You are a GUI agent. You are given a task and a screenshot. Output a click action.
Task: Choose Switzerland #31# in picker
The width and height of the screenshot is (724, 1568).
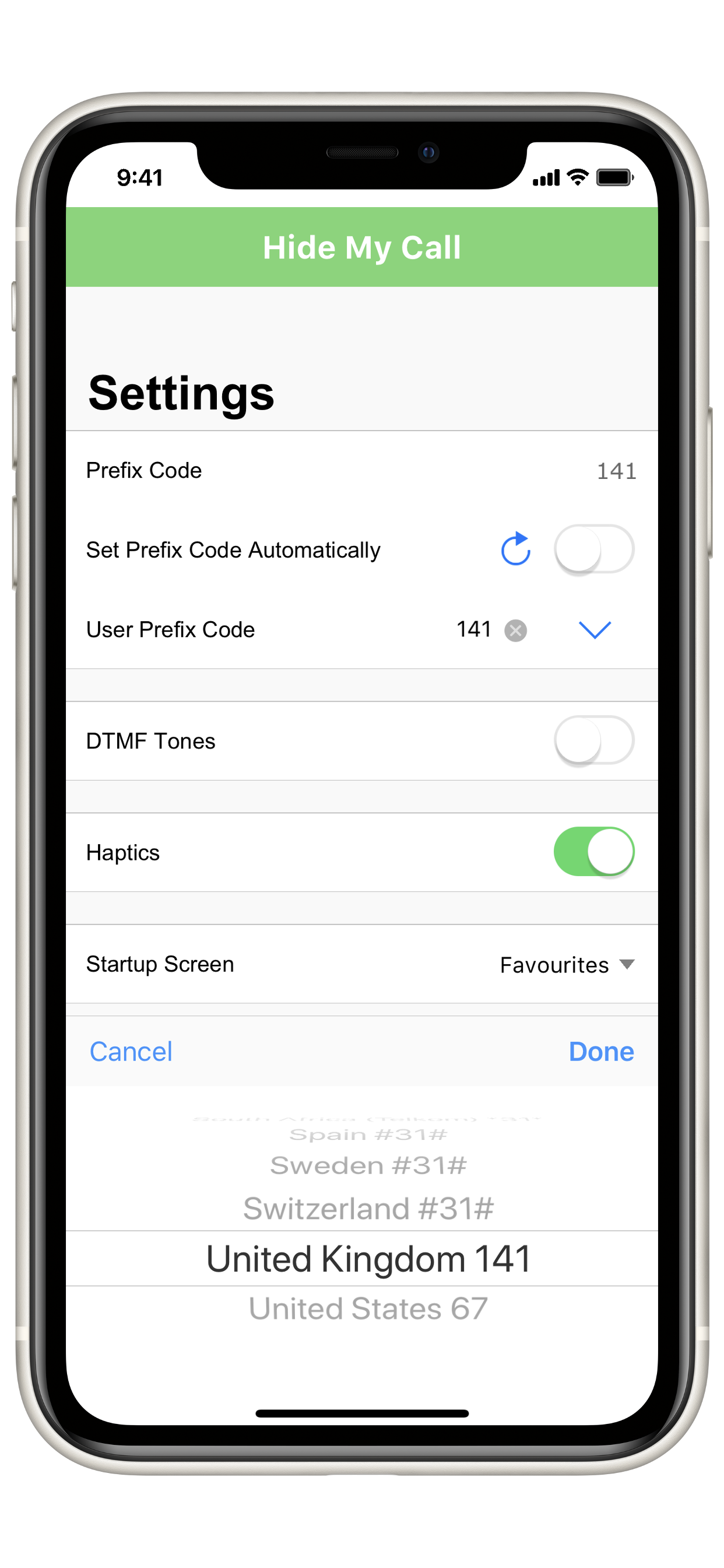click(x=368, y=1208)
